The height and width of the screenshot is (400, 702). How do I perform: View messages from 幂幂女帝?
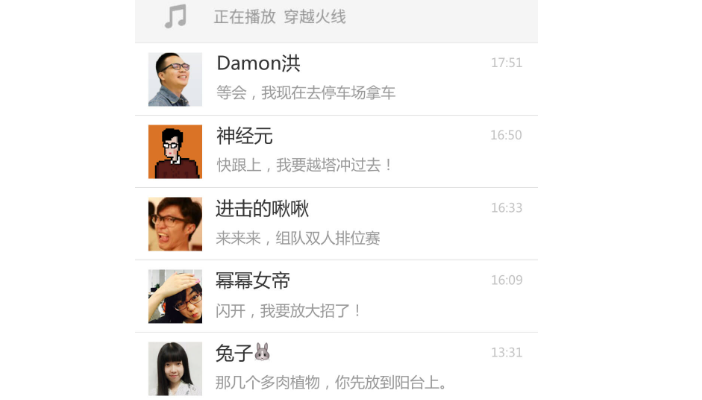click(336, 296)
